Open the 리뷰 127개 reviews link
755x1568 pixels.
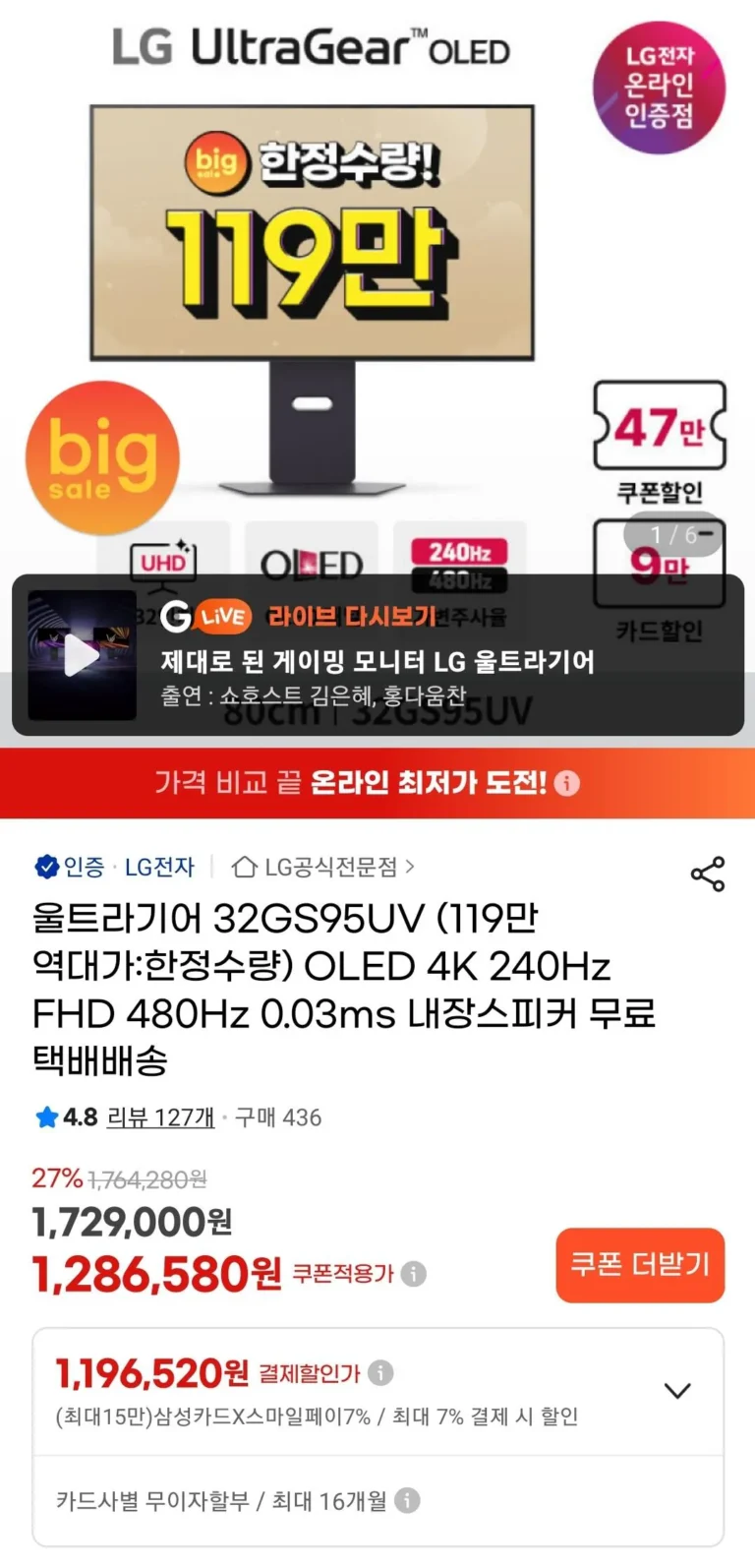pos(160,1117)
